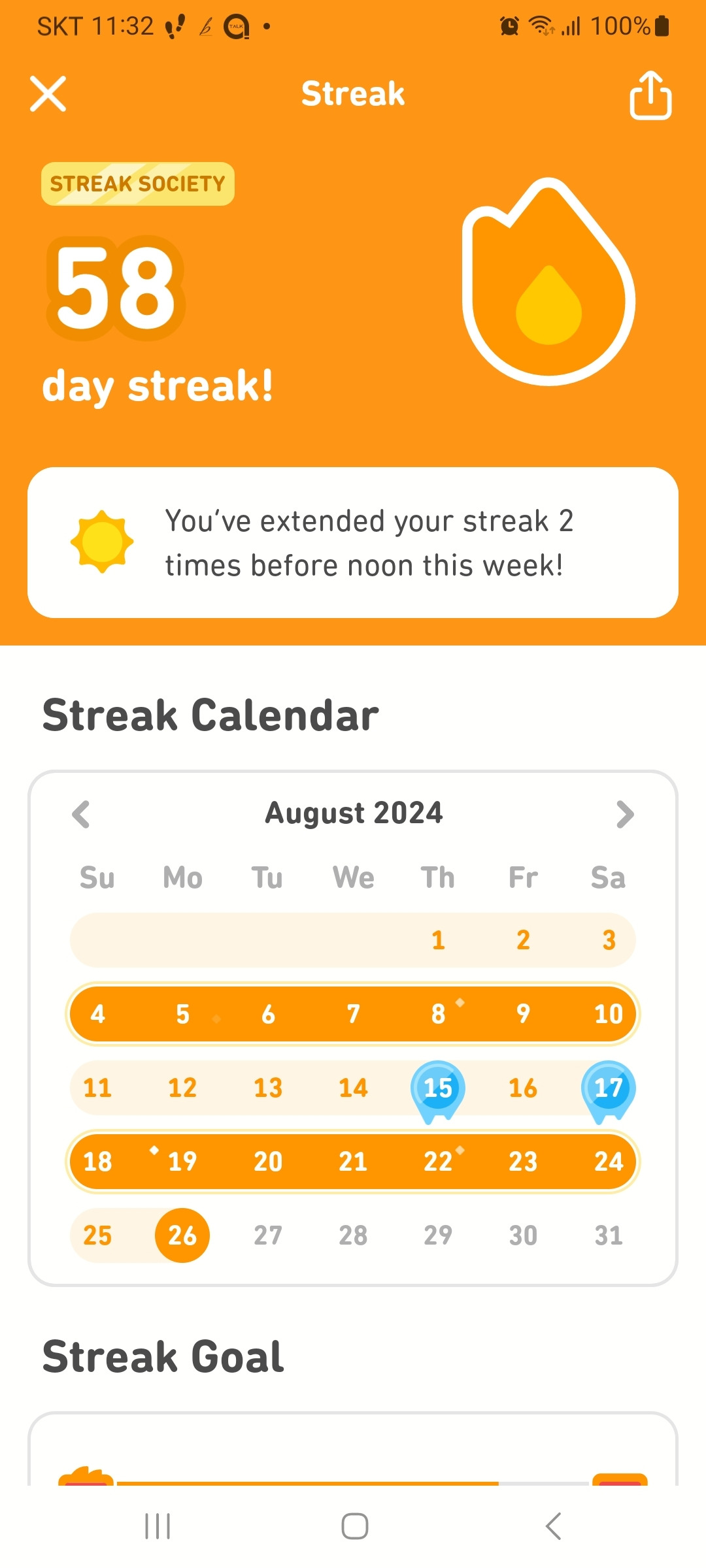Select August 31 on the calendar

pyautogui.click(x=608, y=1234)
